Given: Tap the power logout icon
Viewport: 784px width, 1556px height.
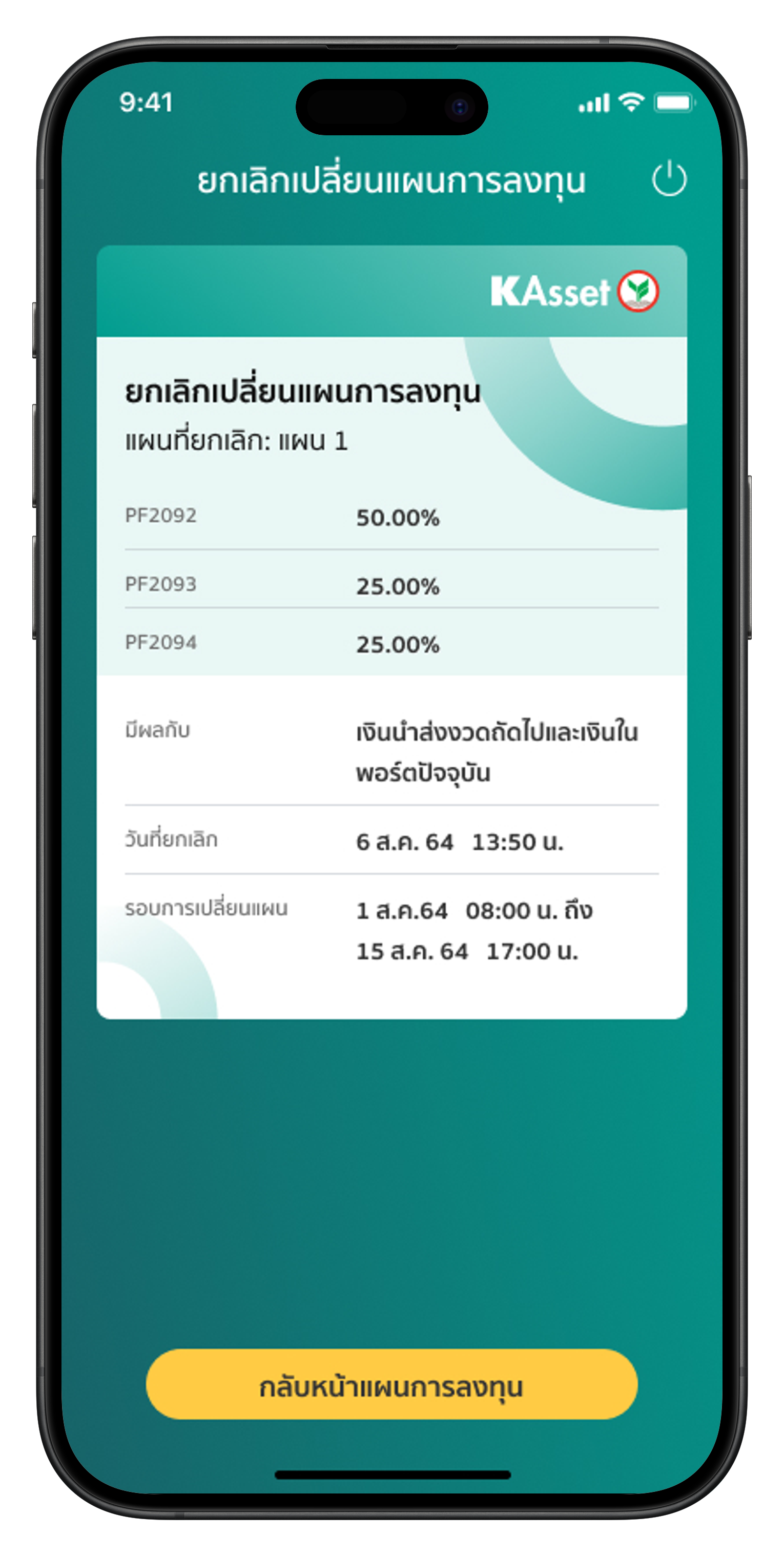Looking at the screenshot, I should (669, 179).
